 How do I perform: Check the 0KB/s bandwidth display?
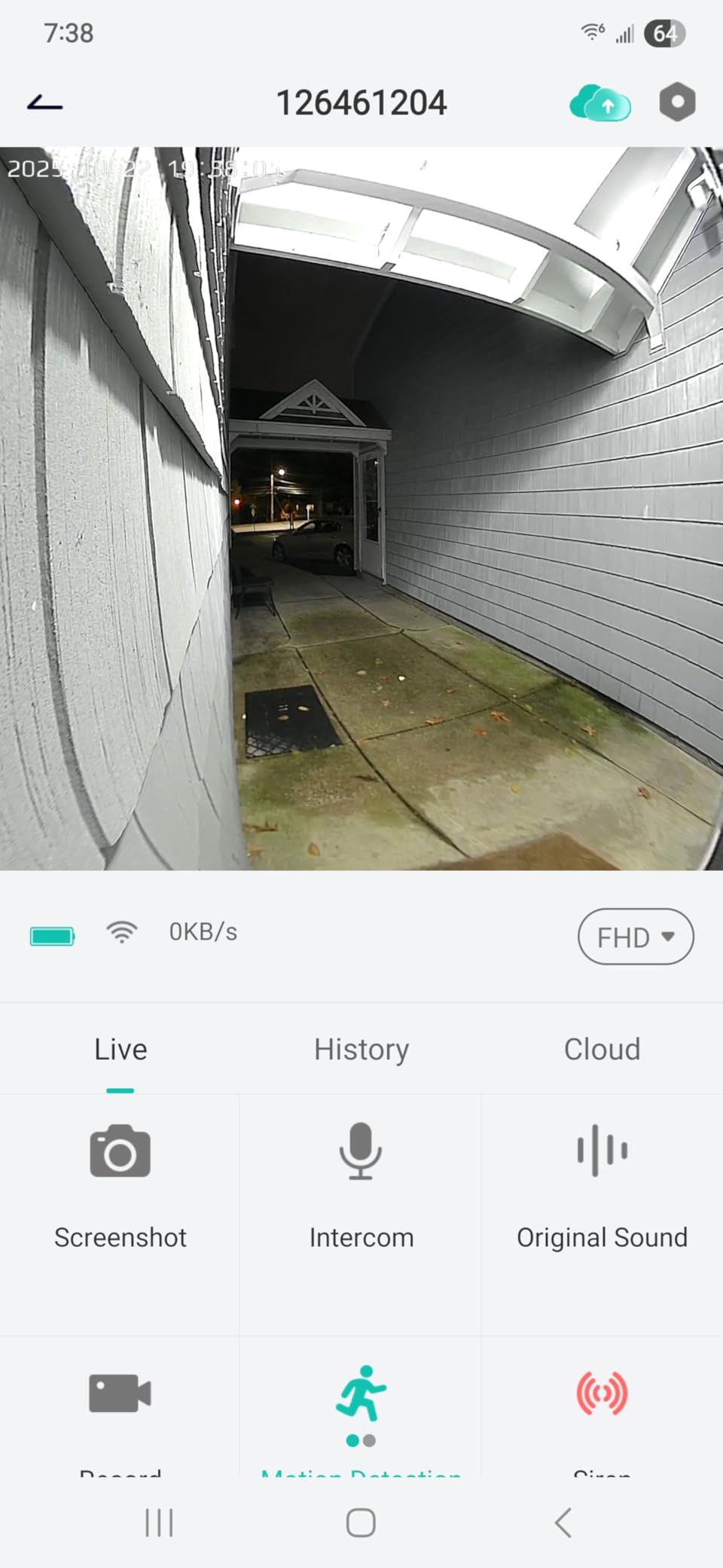[x=202, y=932]
